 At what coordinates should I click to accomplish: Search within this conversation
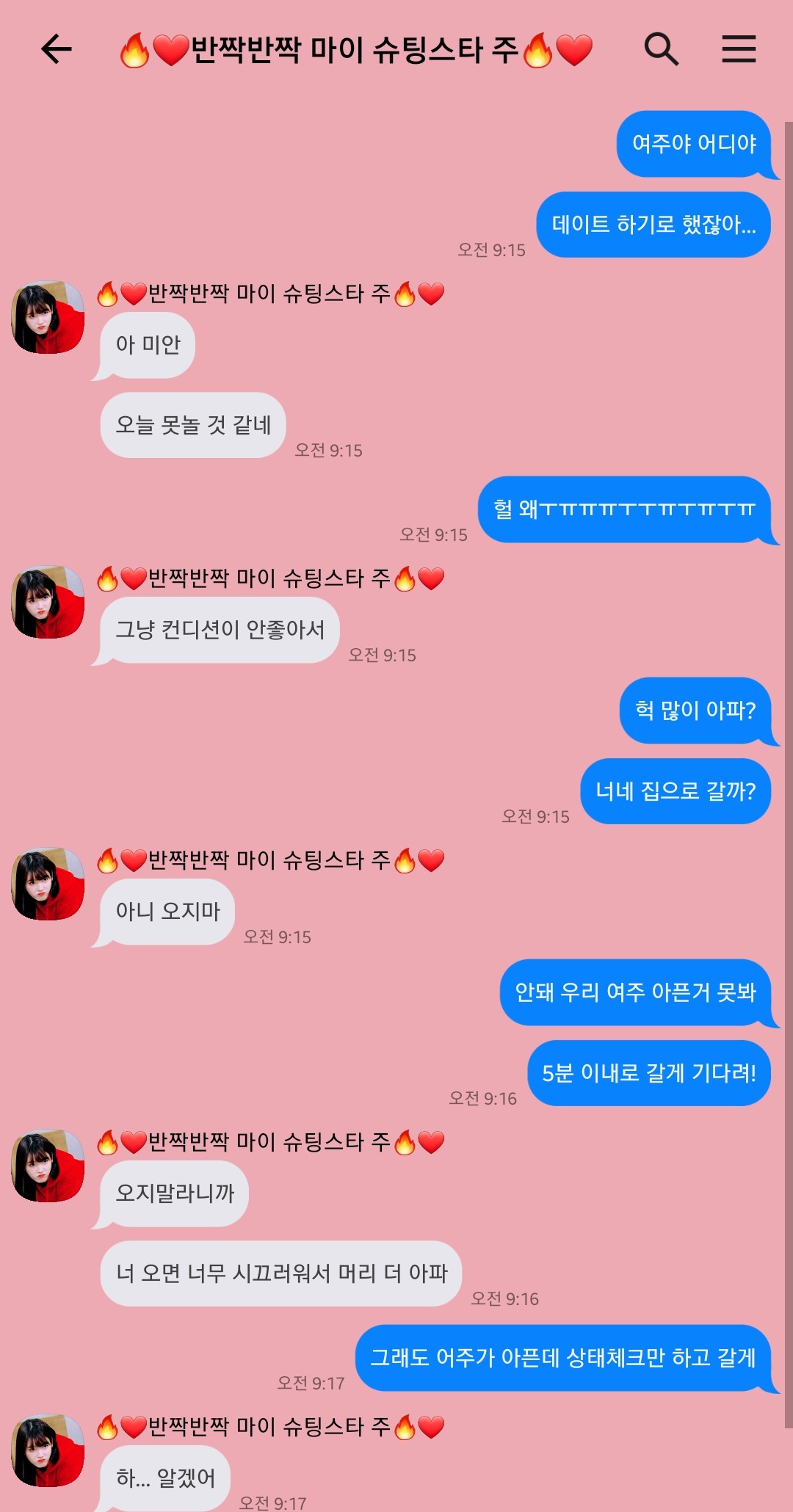pyautogui.click(x=661, y=50)
